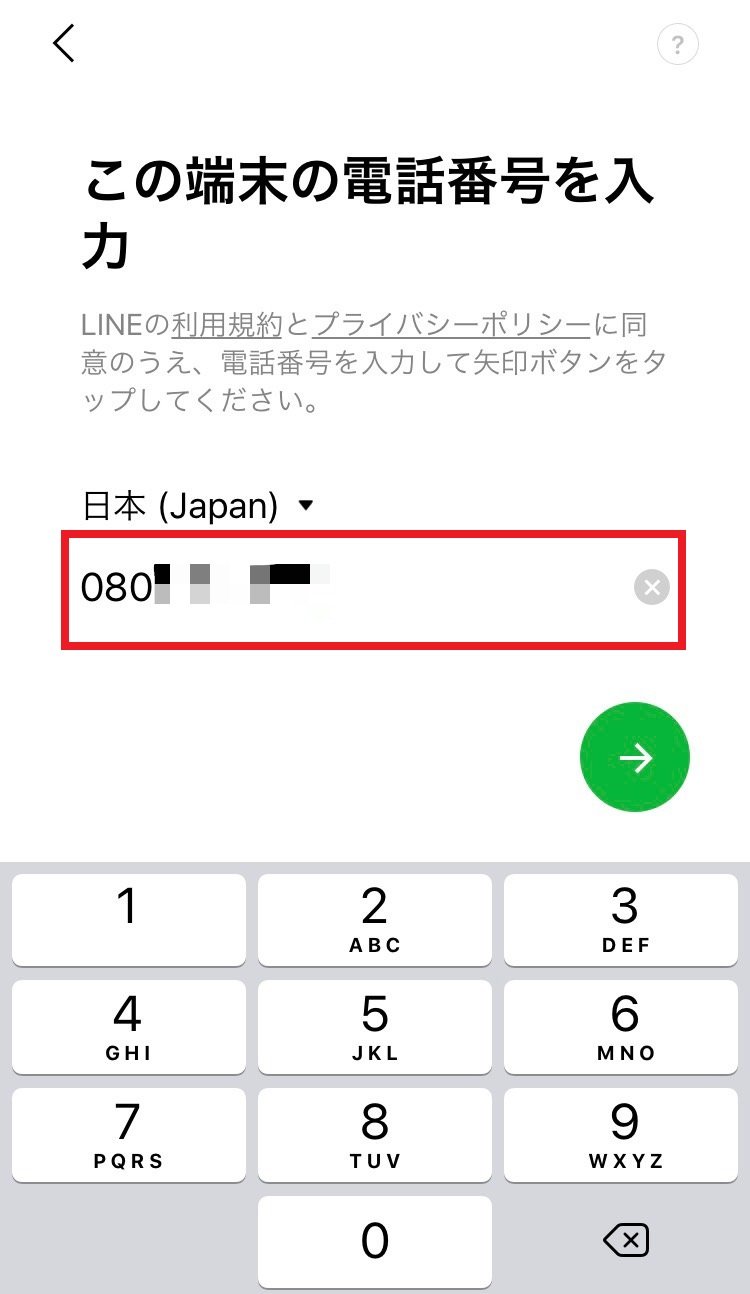Tap the 5 JKL key
The height and width of the screenshot is (1294, 750).
coord(374,1027)
